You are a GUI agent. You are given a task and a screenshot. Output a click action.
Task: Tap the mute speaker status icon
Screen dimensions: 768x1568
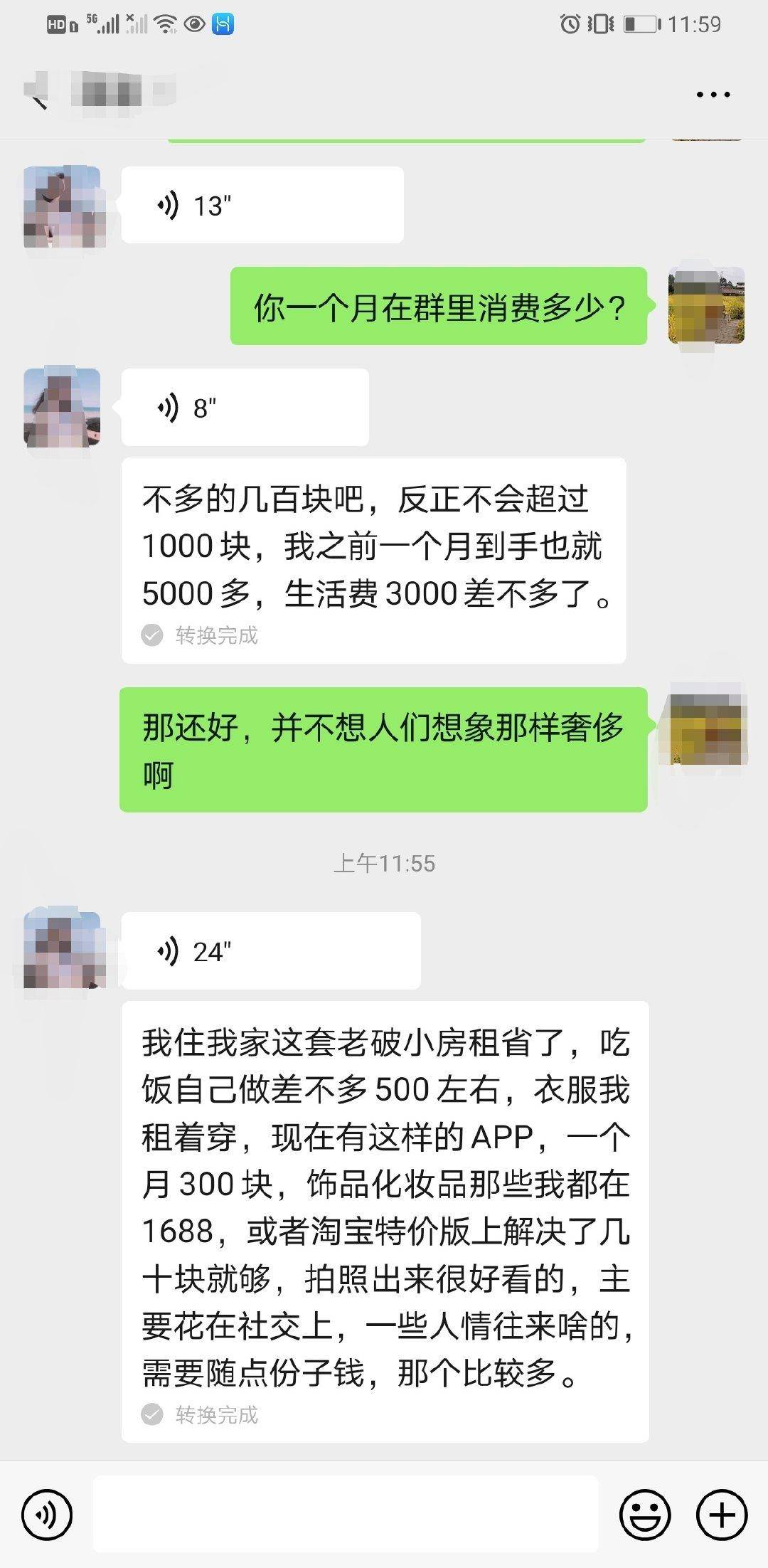pyautogui.click(x=599, y=23)
